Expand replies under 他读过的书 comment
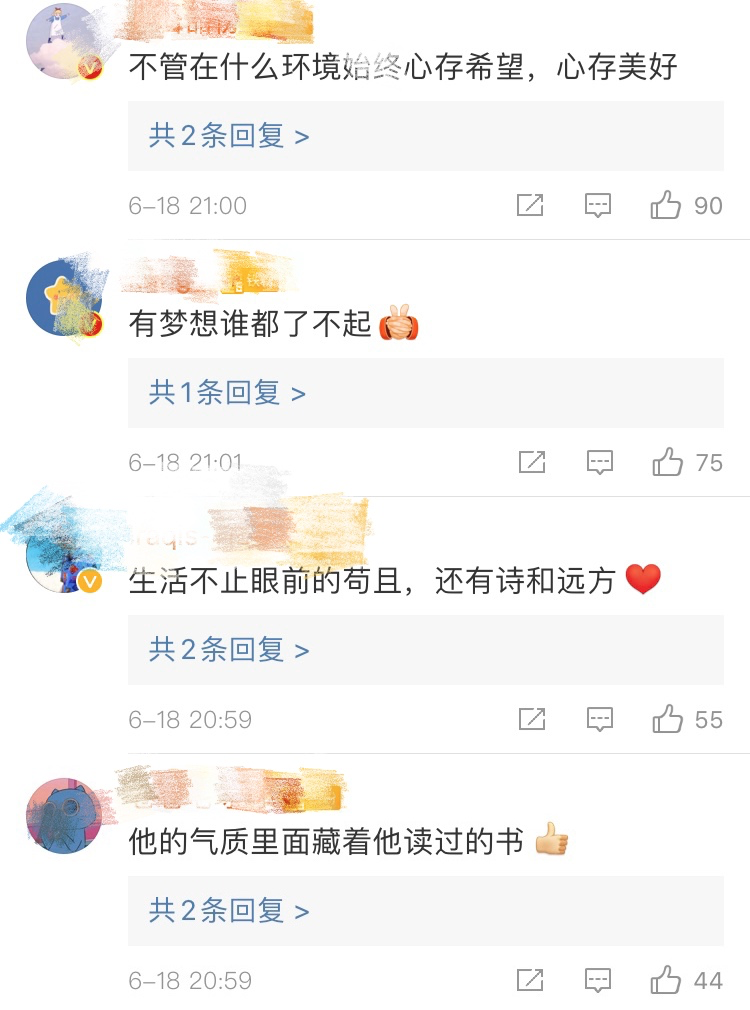 pyautogui.click(x=229, y=911)
